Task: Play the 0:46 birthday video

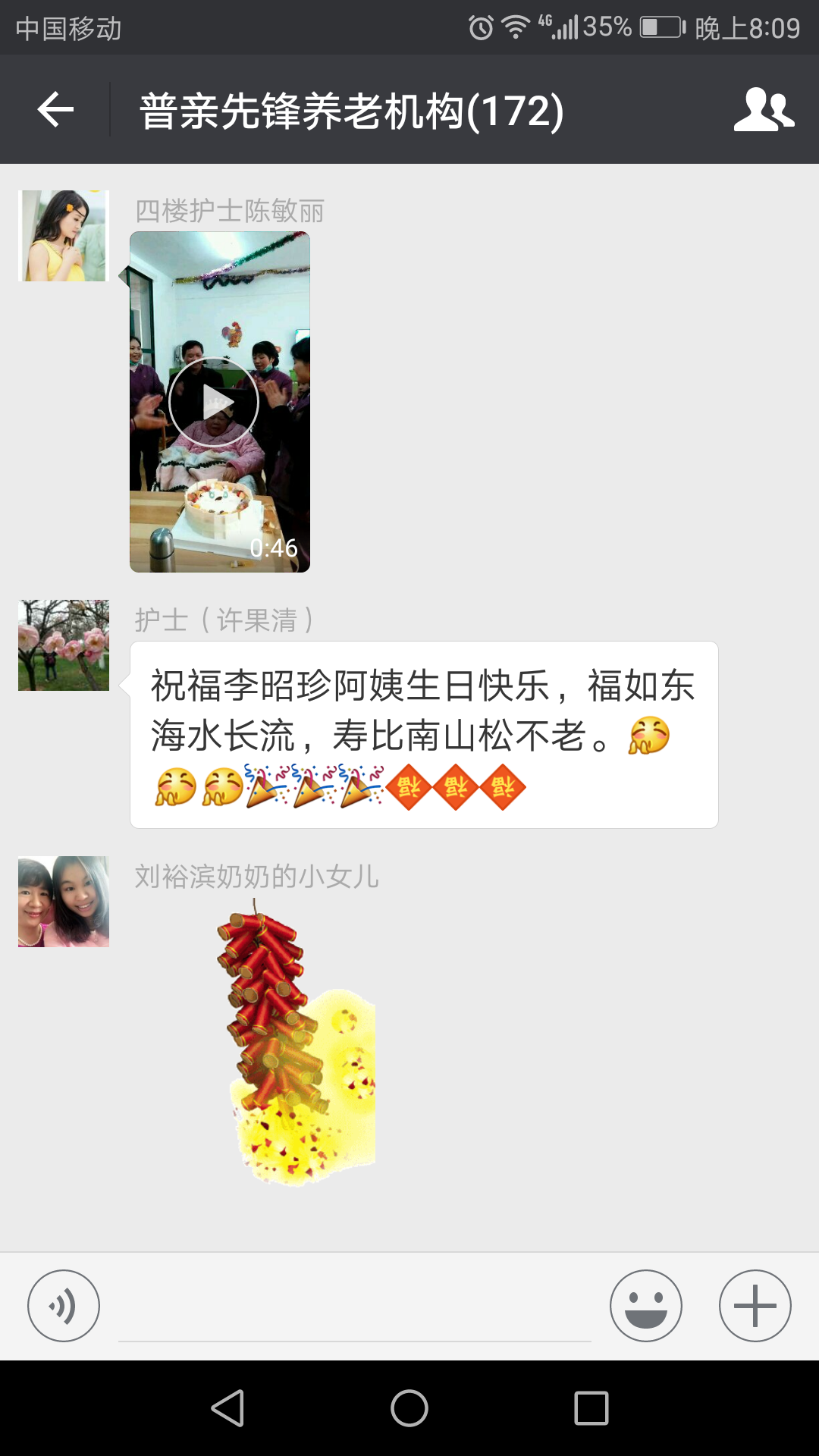Action: [x=215, y=402]
